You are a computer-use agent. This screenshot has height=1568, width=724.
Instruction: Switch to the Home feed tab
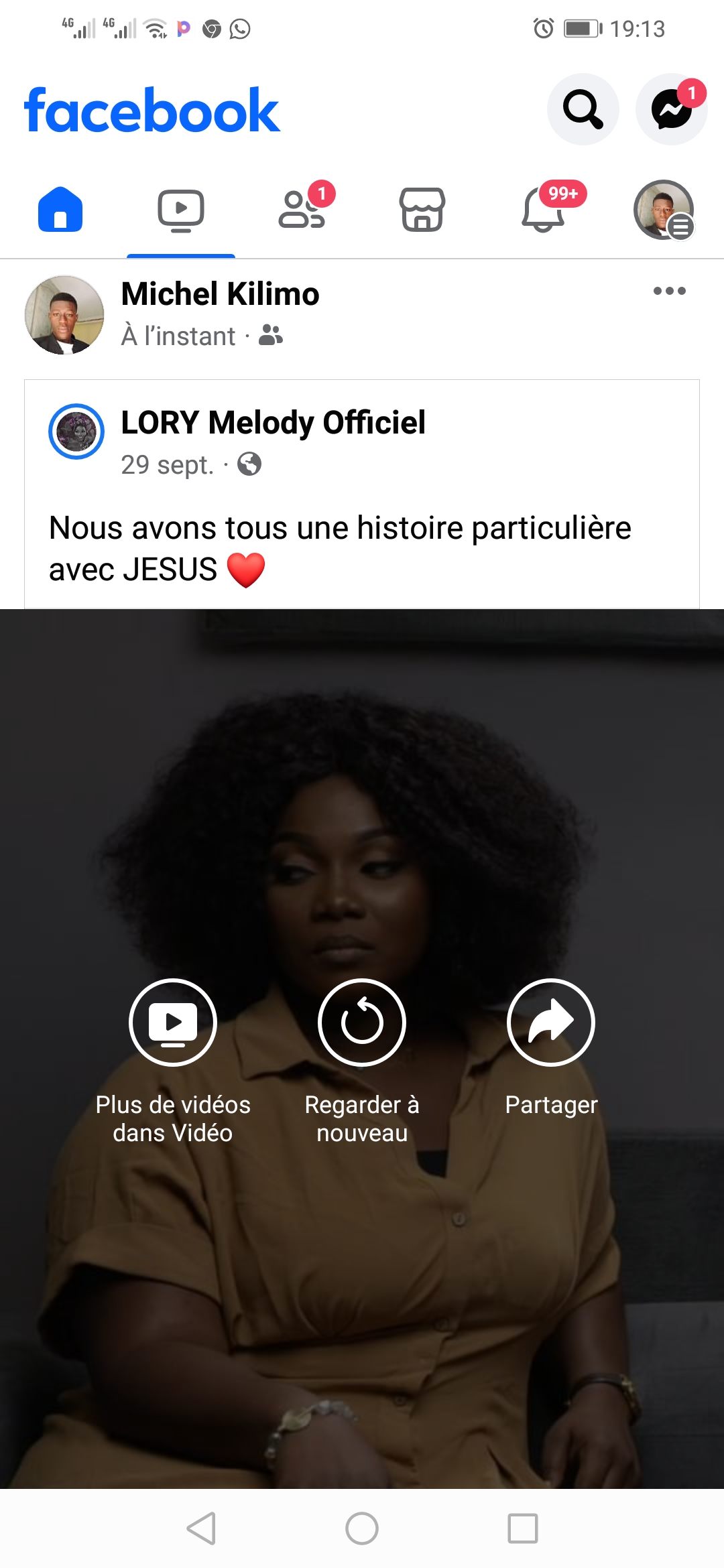coord(60,210)
